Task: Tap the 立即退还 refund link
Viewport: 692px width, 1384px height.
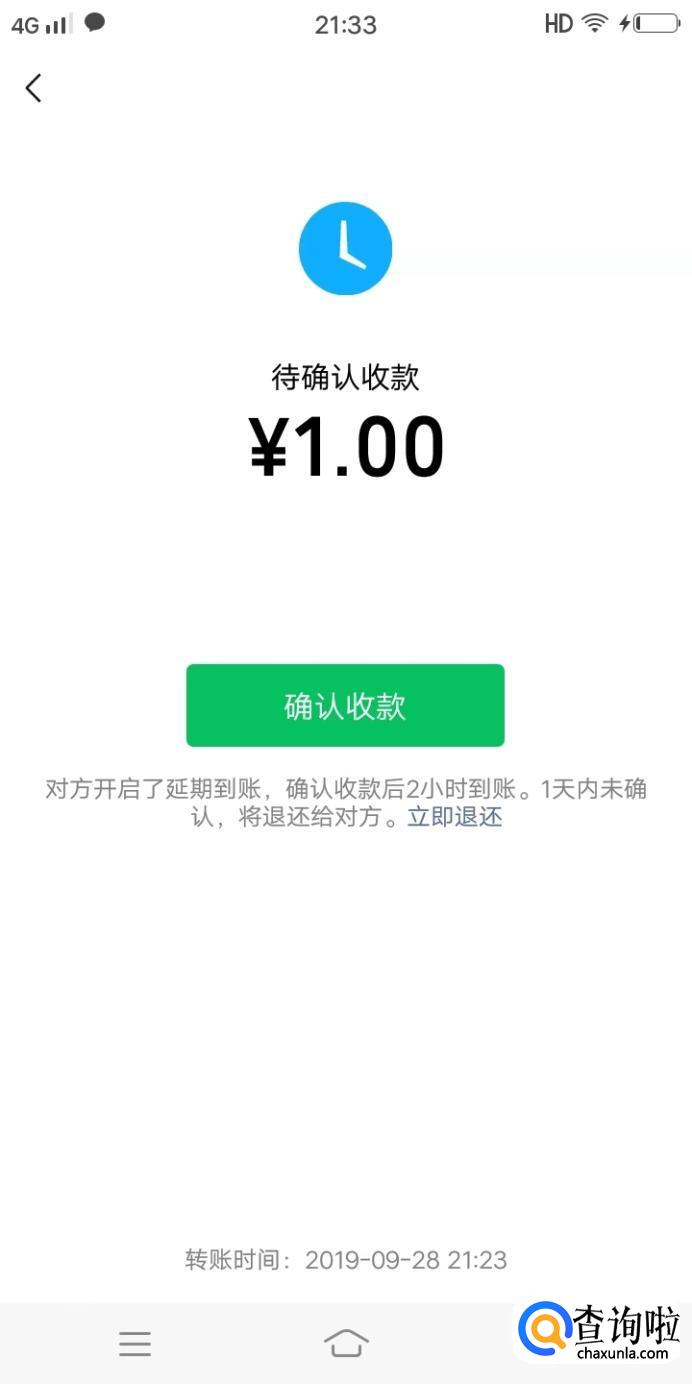Action: click(454, 817)
